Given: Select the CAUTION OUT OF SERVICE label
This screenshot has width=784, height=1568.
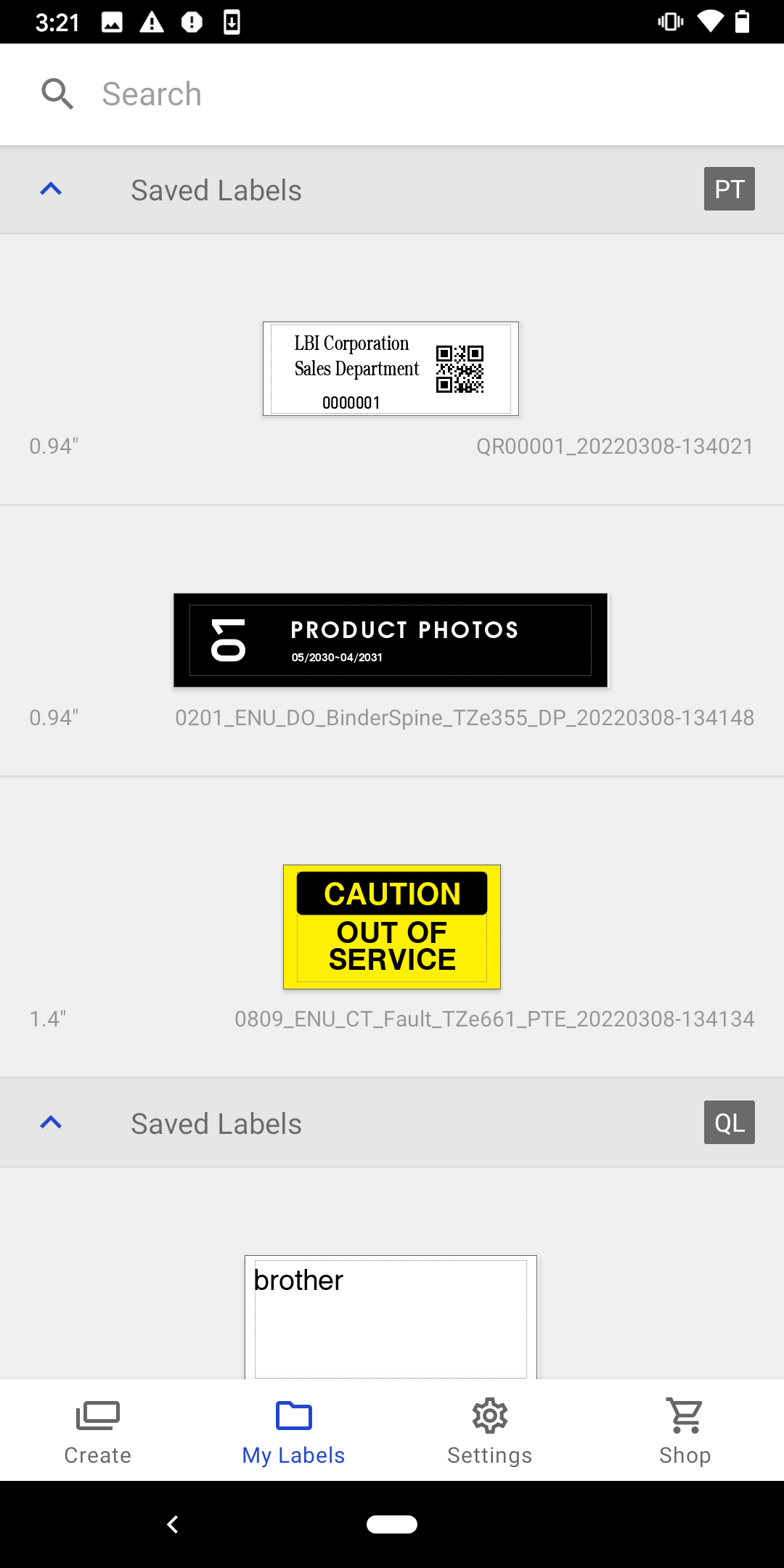Looking at the screenshot, I should pos(391,926).
